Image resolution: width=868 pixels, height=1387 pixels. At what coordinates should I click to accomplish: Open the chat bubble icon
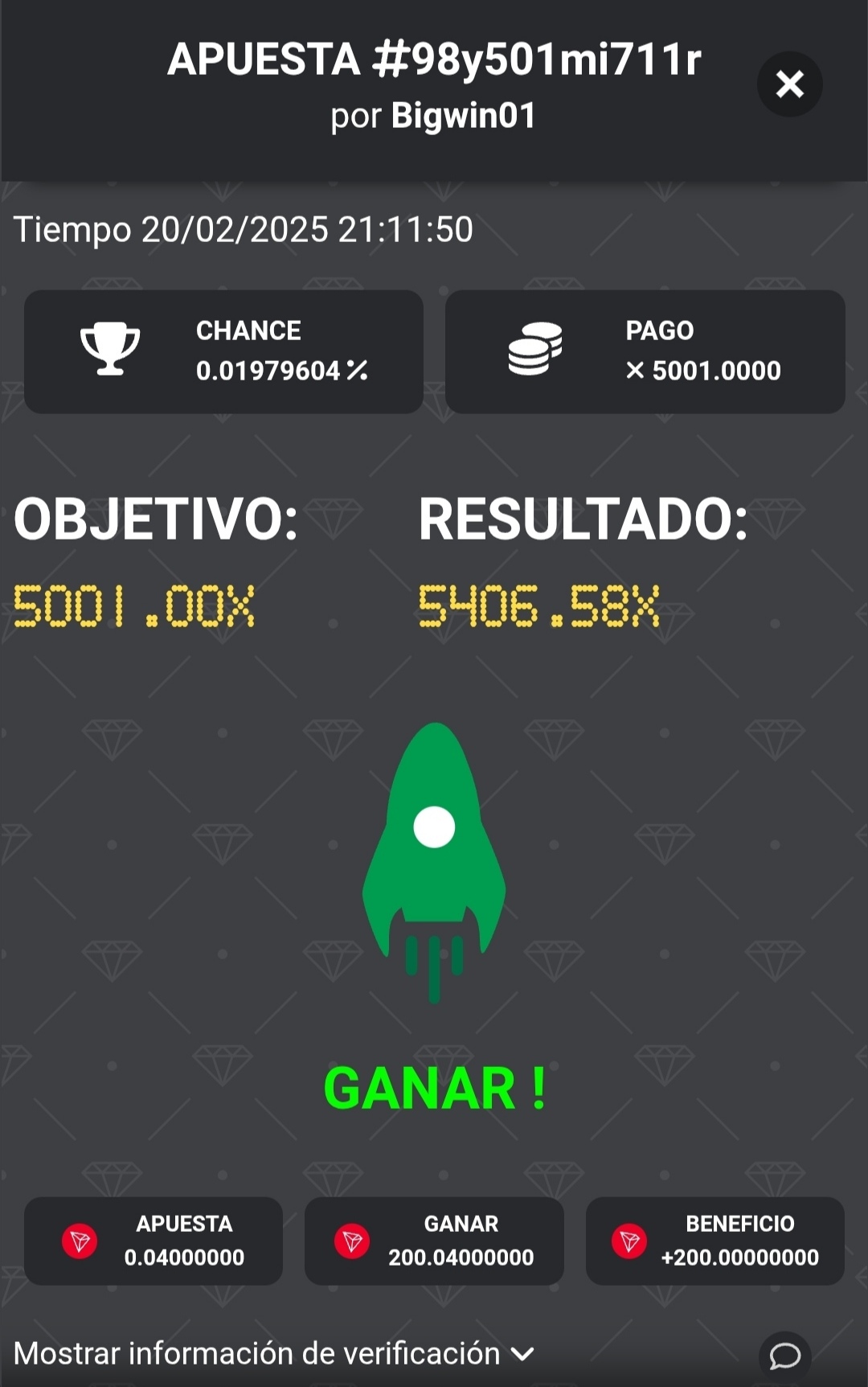[x=784, y=1356]
